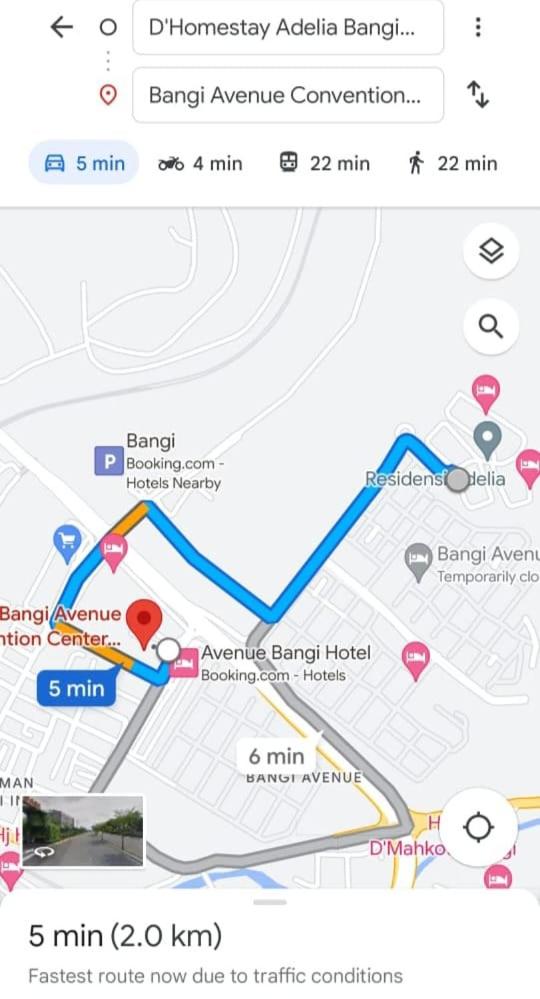Tap the Avenue Bangi Hotel marker
540x999 pixels.
coord(185,663)
